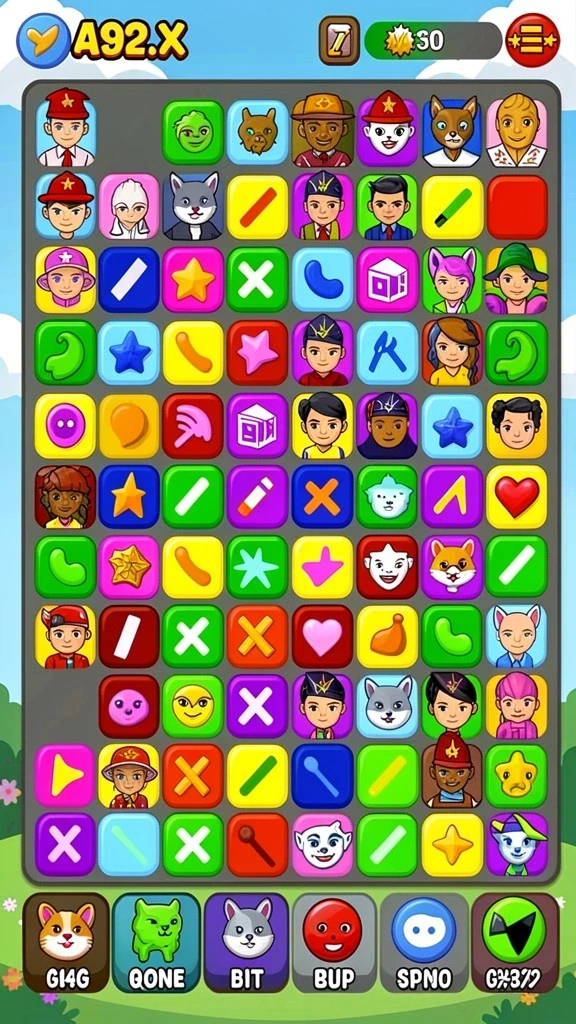Select the pink down-arrow on yellow tile
This screenshot has height=1024, width=576.
coord(322,567)
